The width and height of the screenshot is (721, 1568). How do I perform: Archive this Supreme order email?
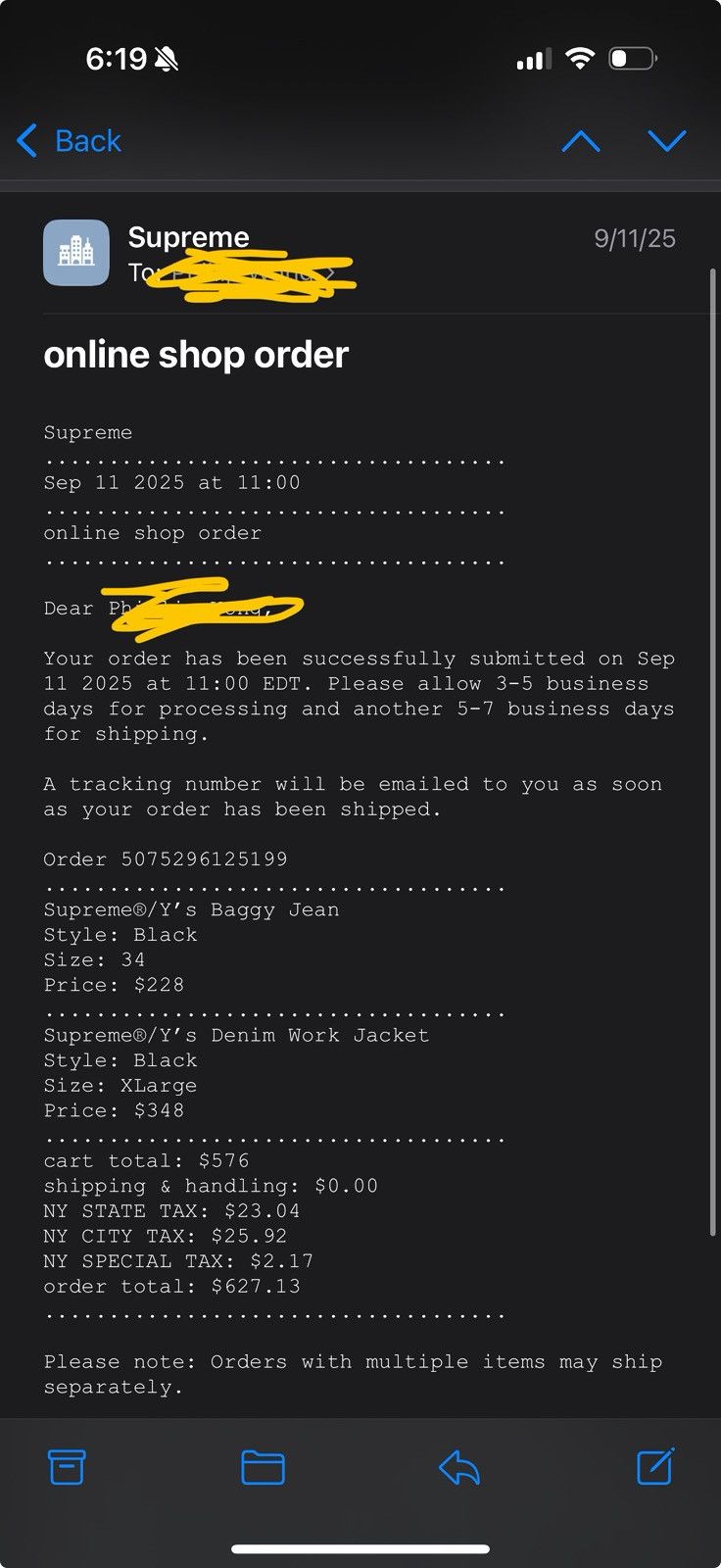point(67,1467)
